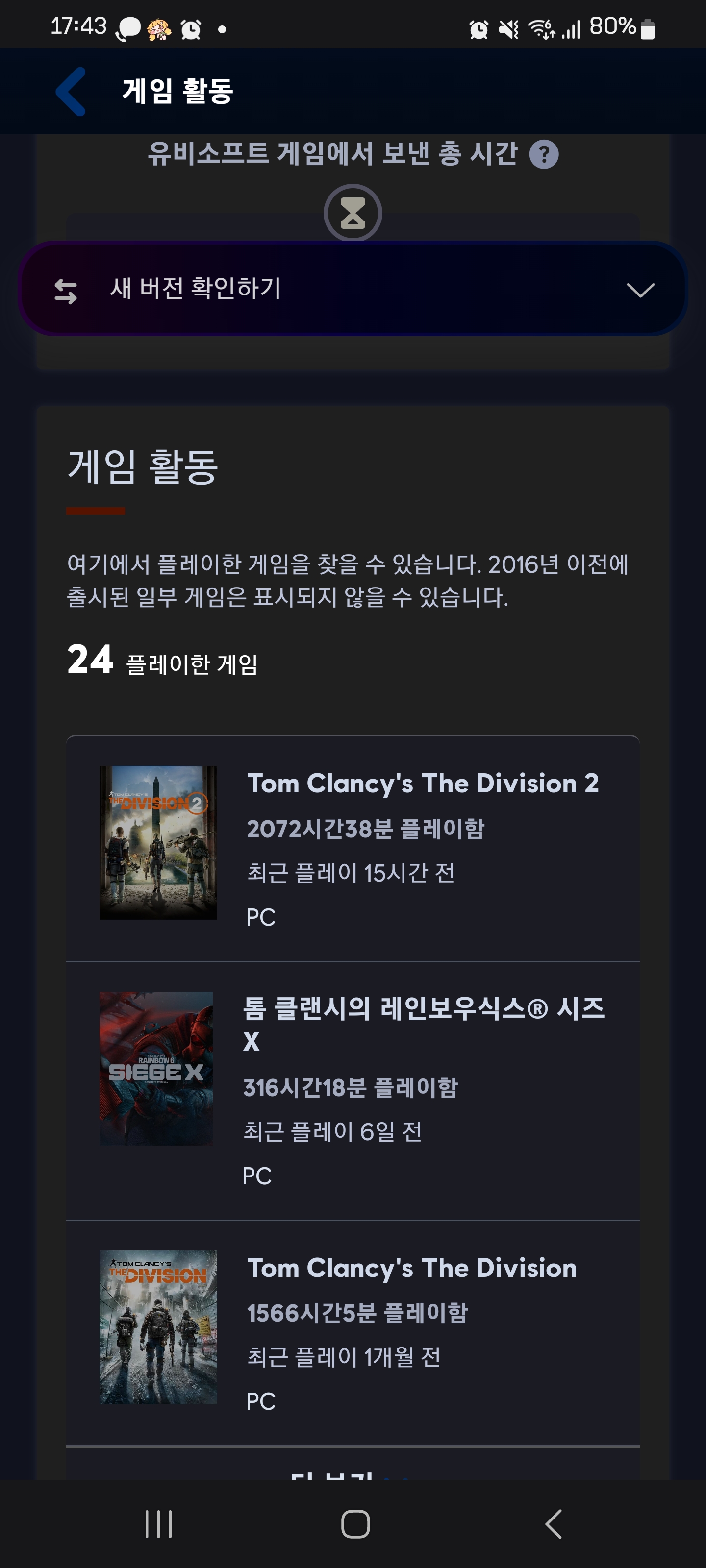Open the recent apps view
The image size is (706, 1568).
[158, 1524]
